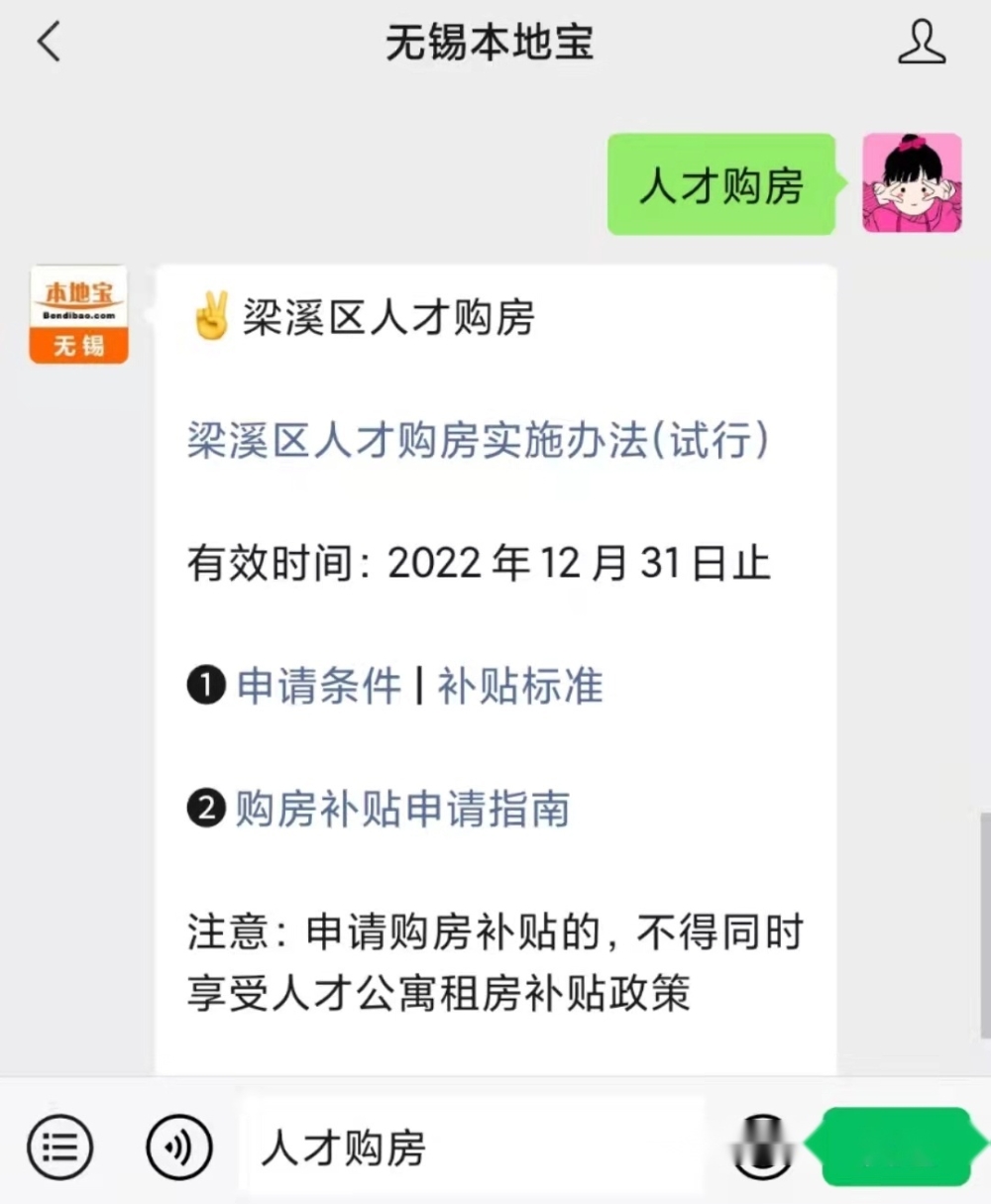Open the 申请条件 link
Screen dimensions: 991x1204
(319, 686)
